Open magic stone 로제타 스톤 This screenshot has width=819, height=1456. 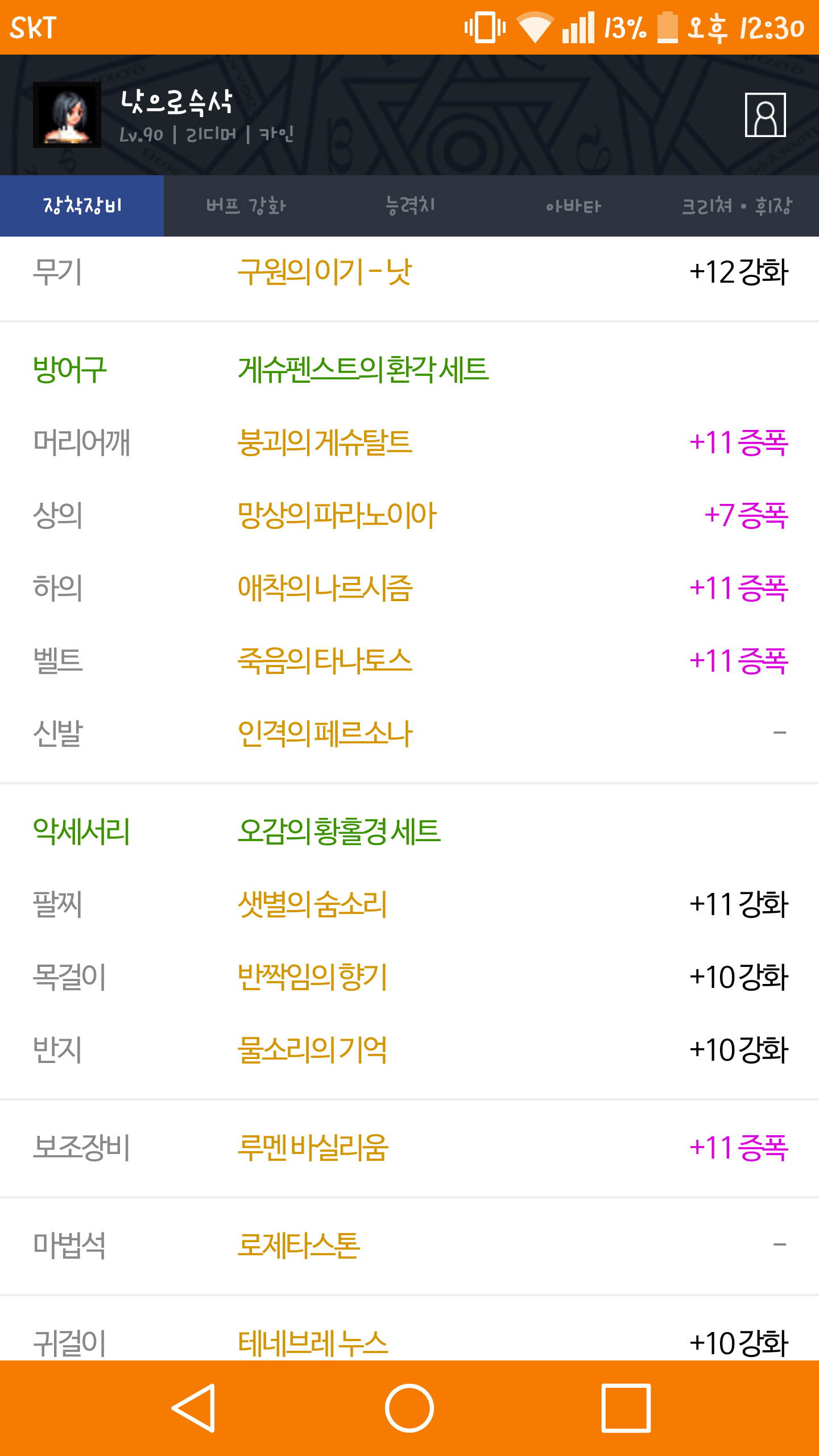[x=299, y=1246]
